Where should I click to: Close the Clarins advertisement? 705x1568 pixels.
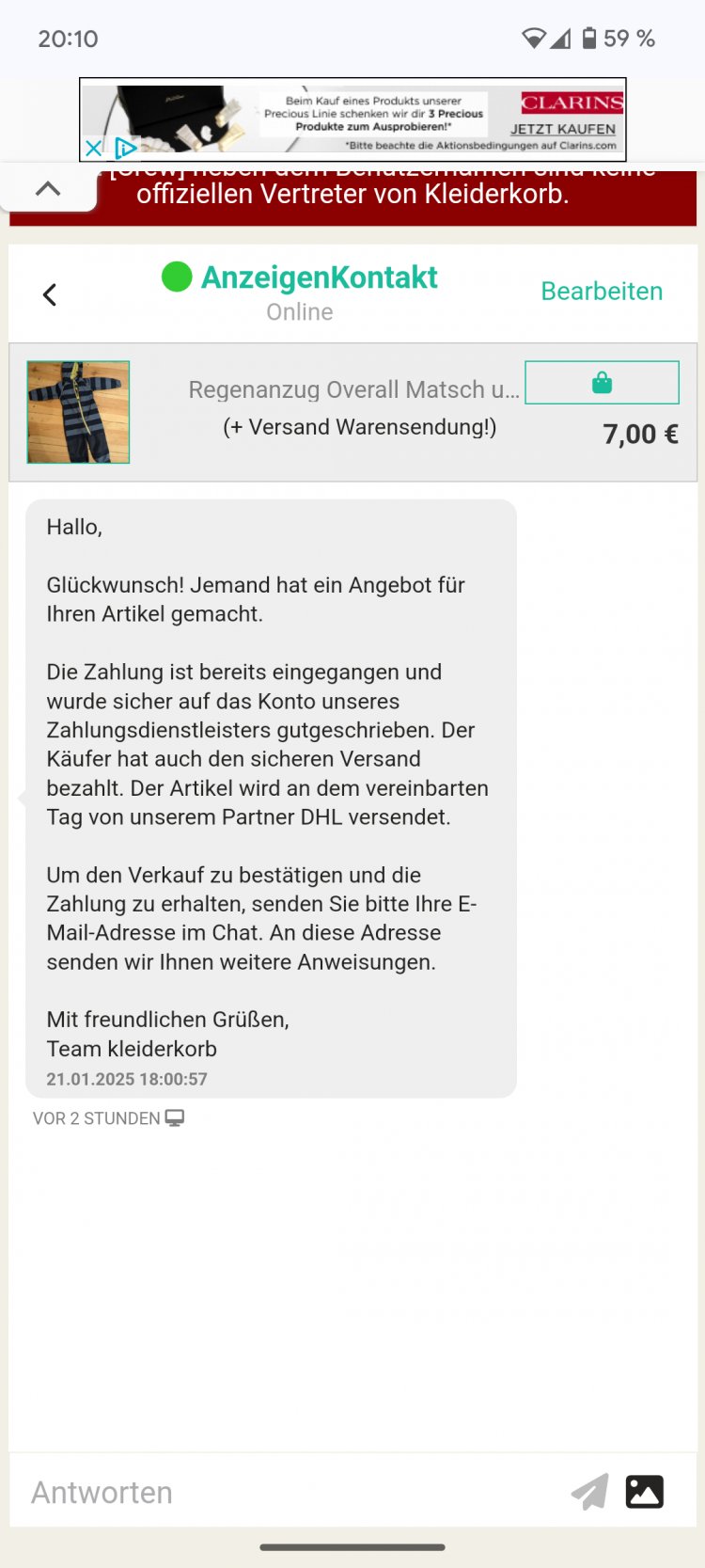93,148
